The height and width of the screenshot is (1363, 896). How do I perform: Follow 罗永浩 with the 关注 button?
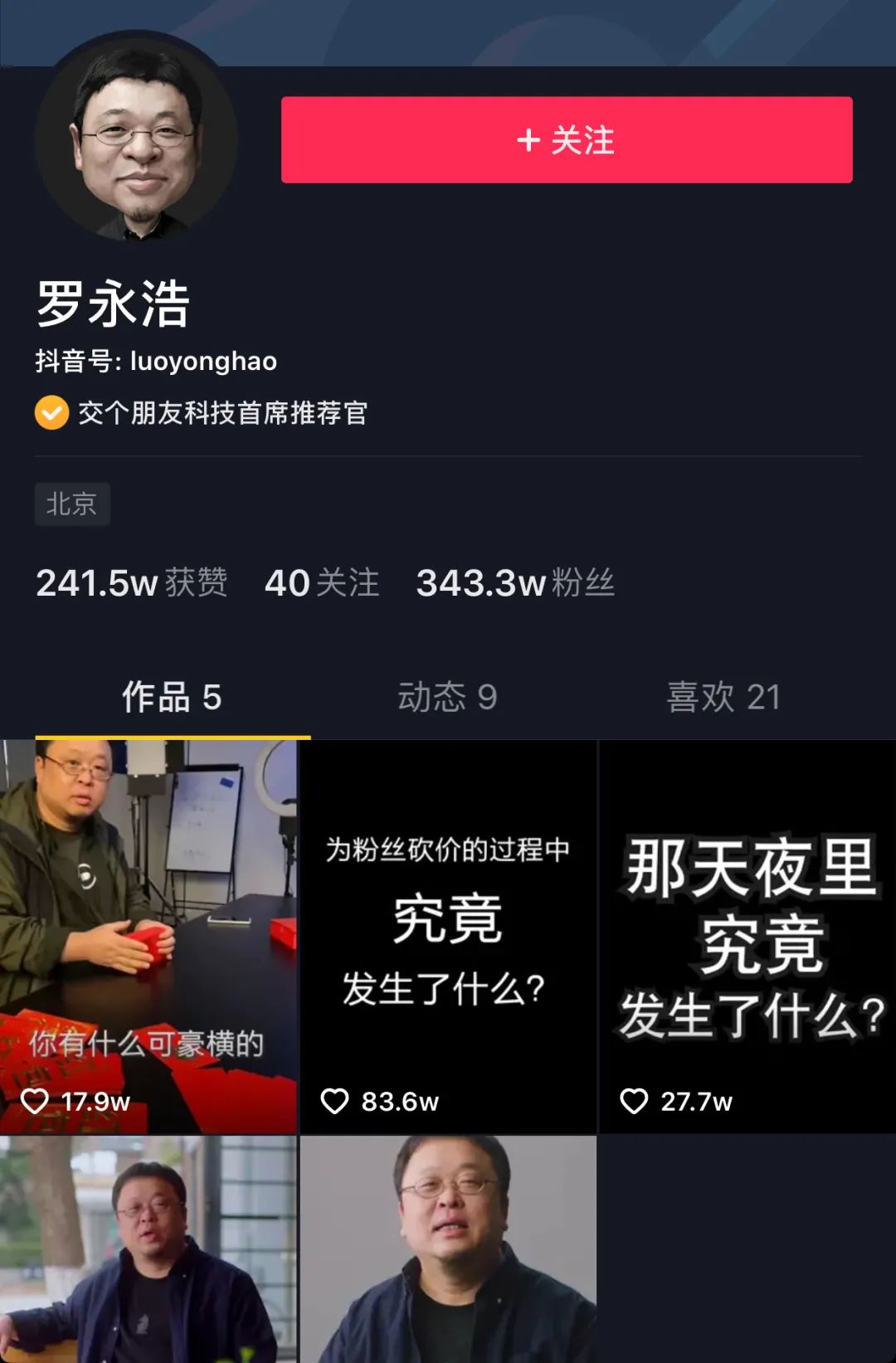click(566, 140)
